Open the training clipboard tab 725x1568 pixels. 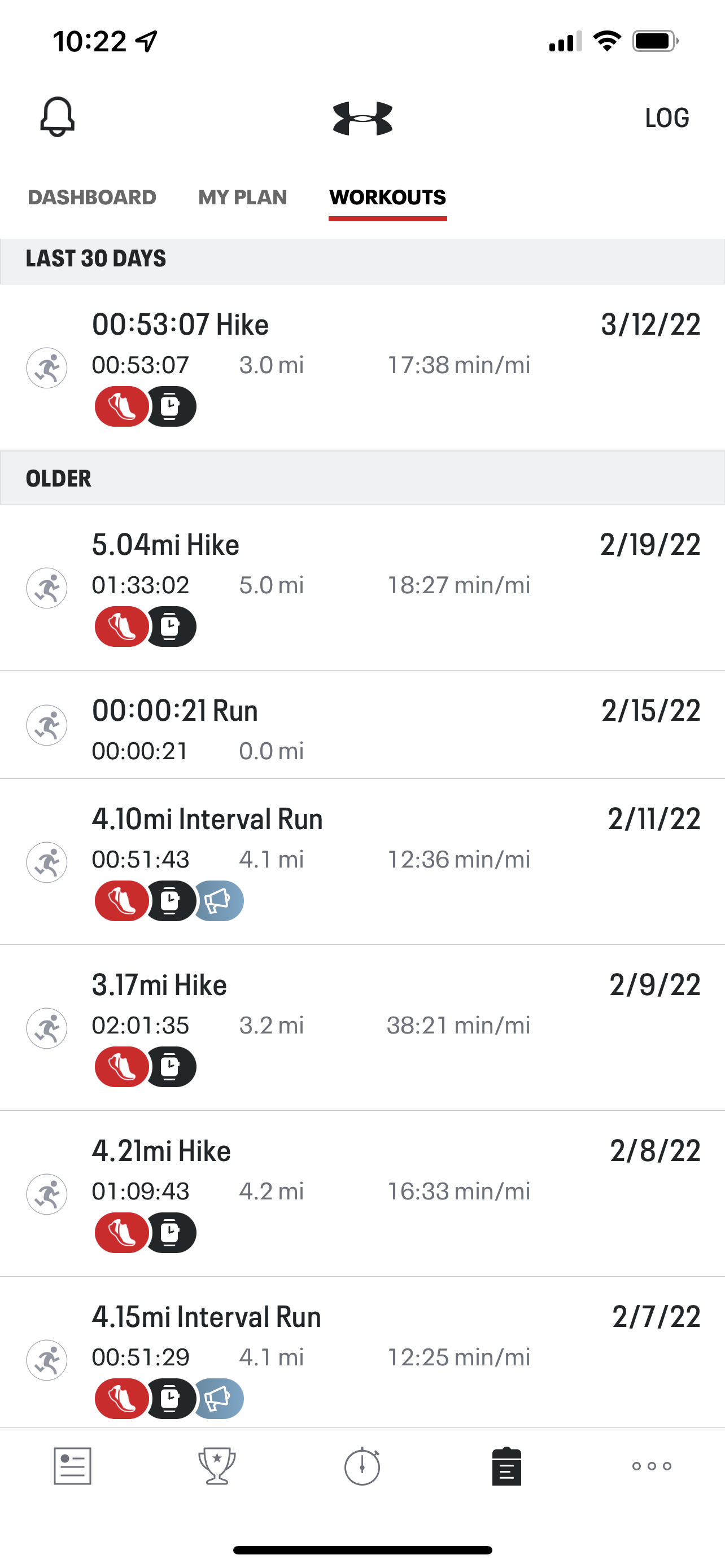(x=507, y=1466)
